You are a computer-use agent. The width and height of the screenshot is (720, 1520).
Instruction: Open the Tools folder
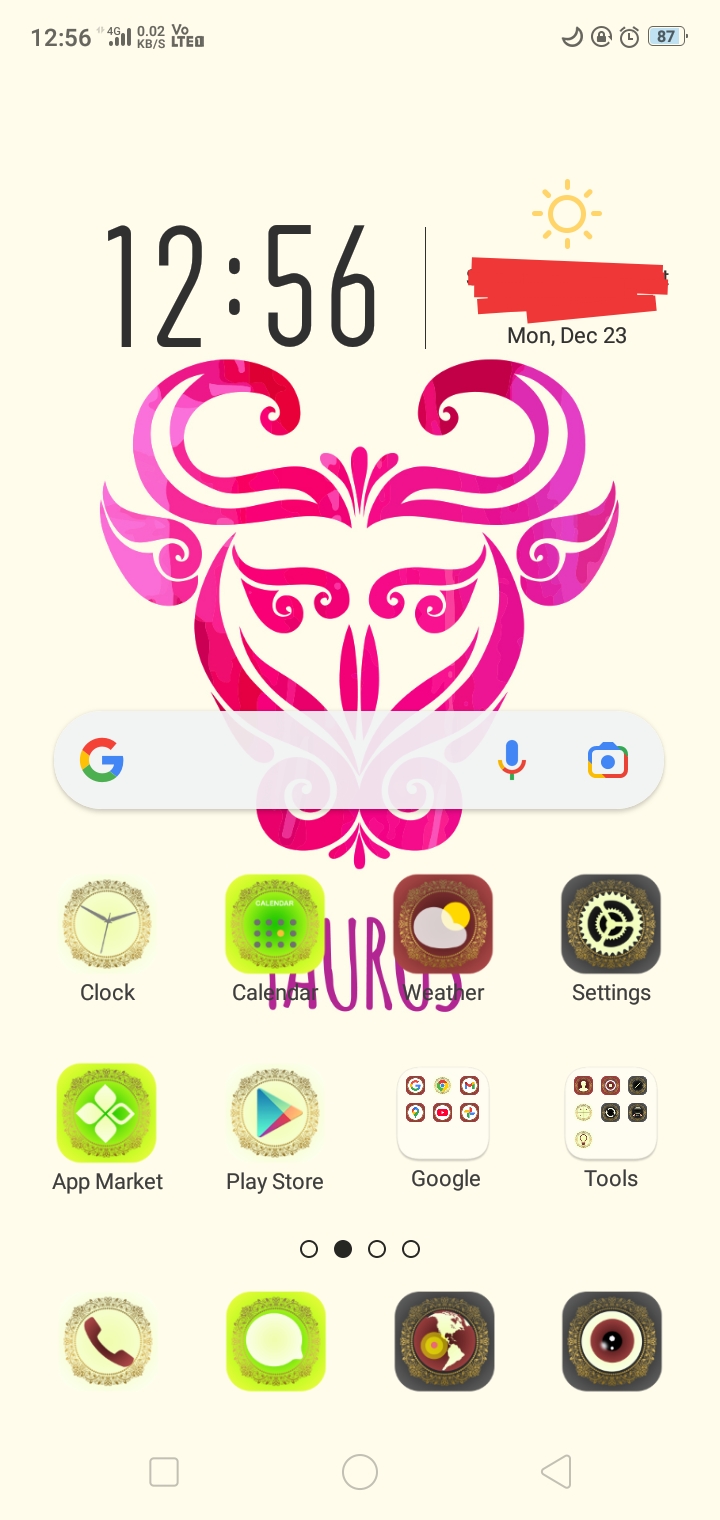tap(611, 1113)
